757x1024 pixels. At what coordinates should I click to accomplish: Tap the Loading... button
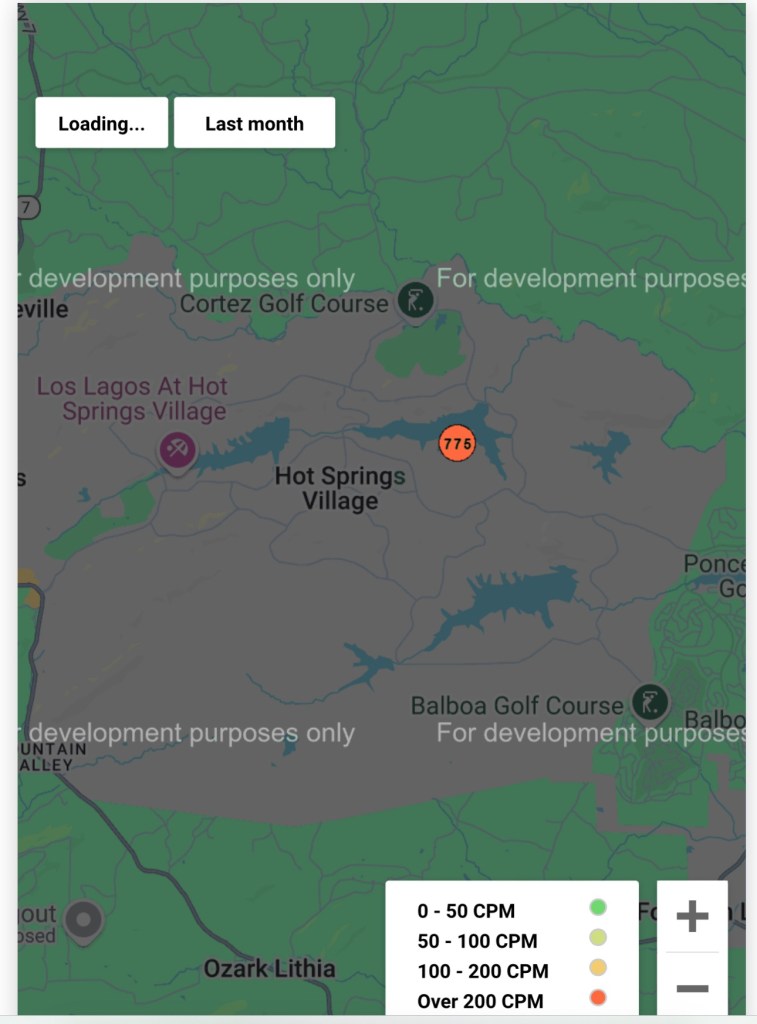[x=101, y=123]
